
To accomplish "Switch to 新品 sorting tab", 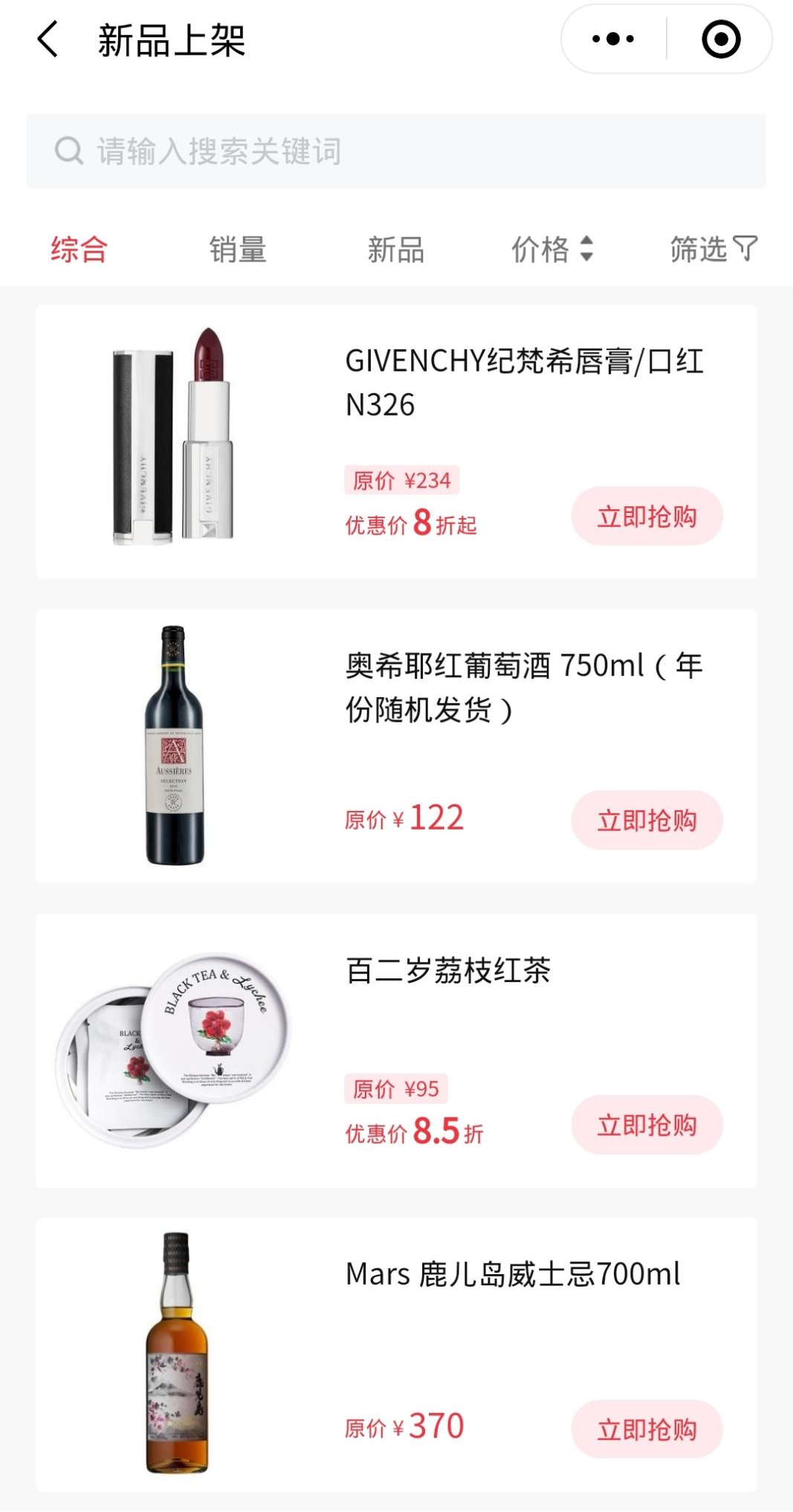I will [x=395, y=249].
